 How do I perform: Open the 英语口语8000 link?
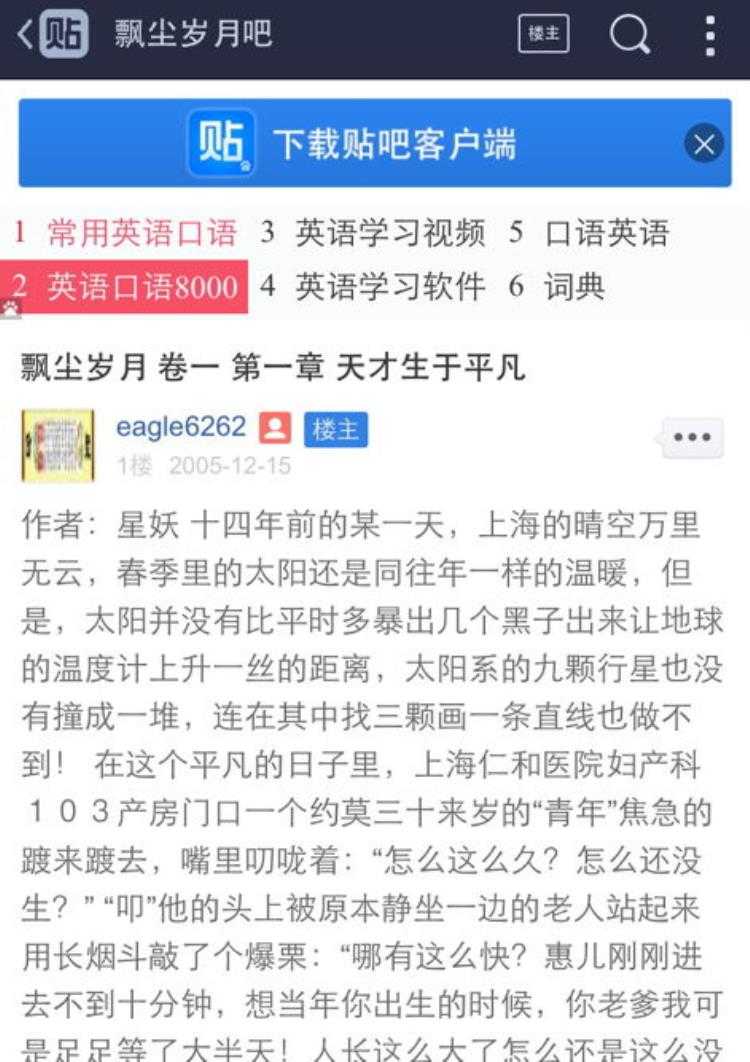(x=142, y=287)
